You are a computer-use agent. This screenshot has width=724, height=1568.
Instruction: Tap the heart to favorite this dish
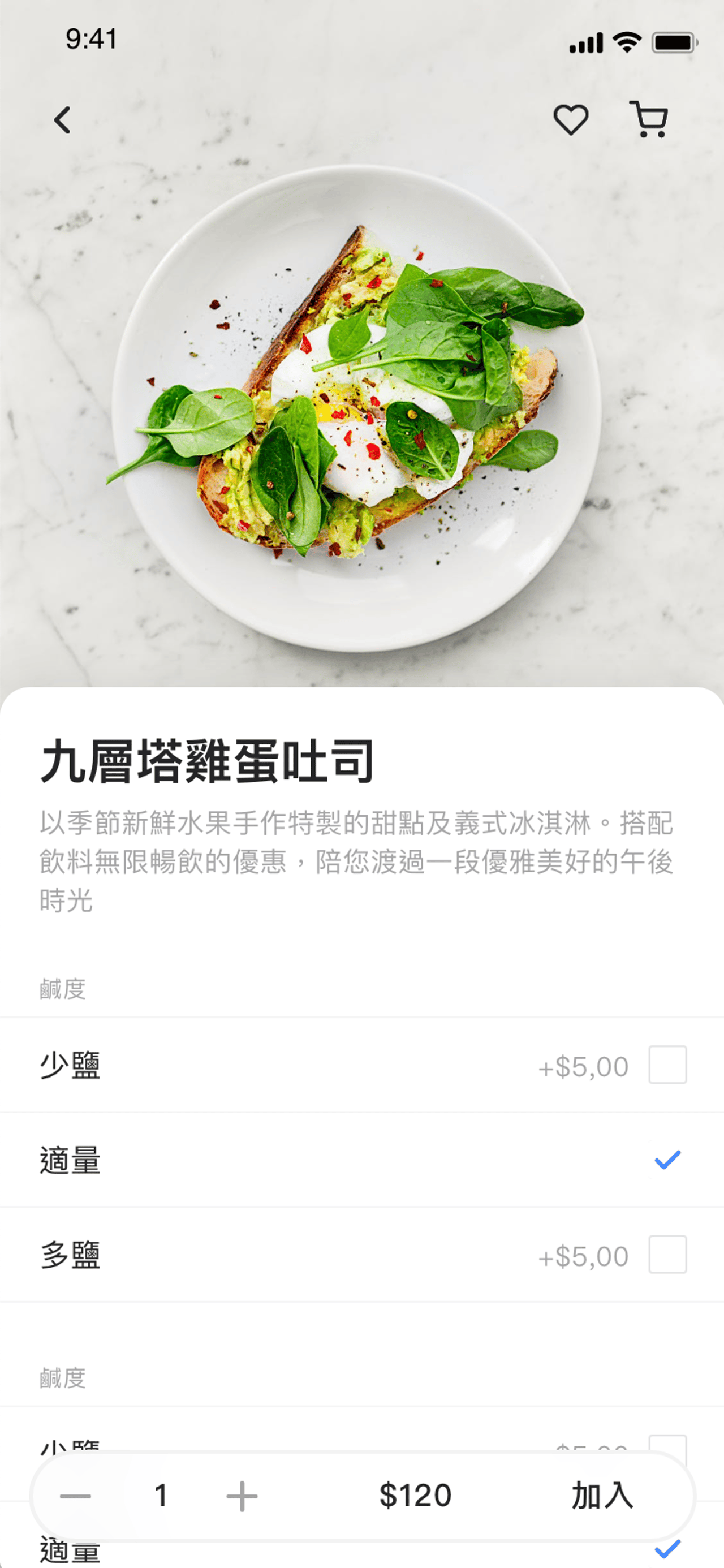pyautogui.click(x=571, y=120)
